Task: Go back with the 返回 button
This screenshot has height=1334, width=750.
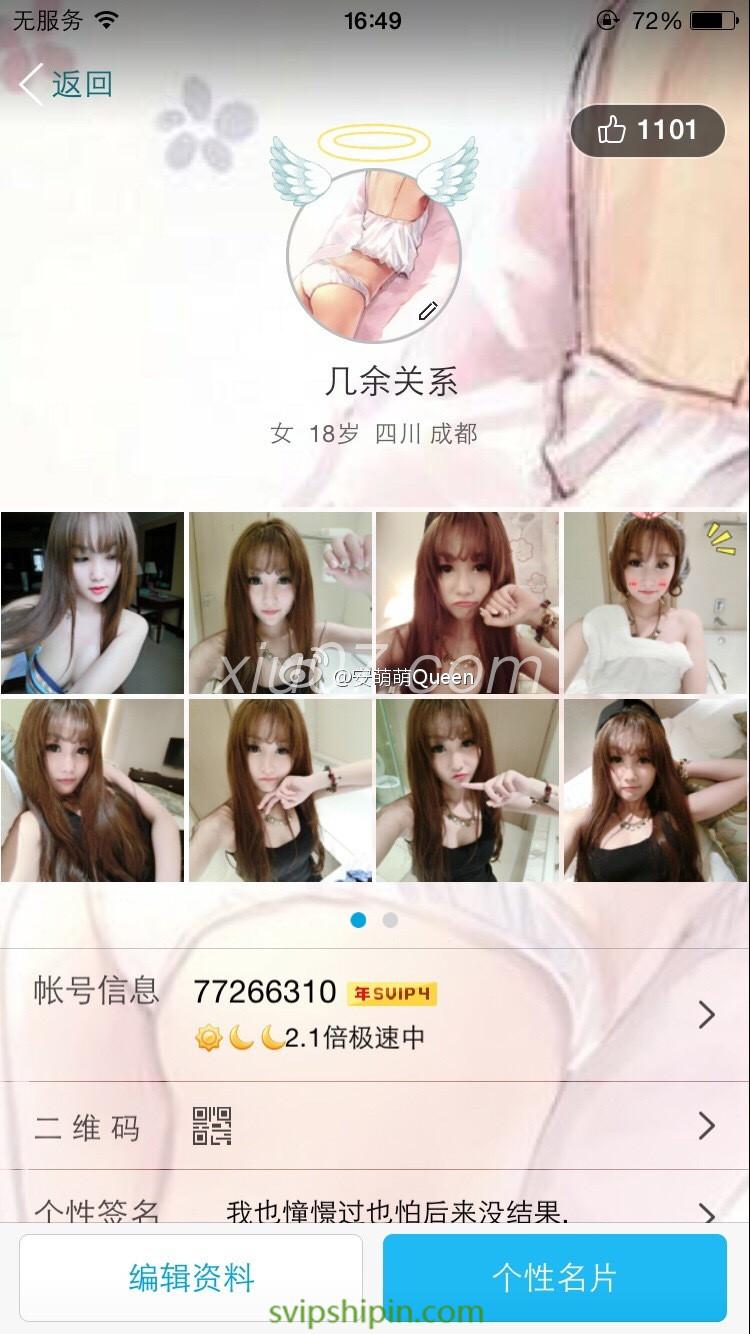Action: (x=66, y=84)
